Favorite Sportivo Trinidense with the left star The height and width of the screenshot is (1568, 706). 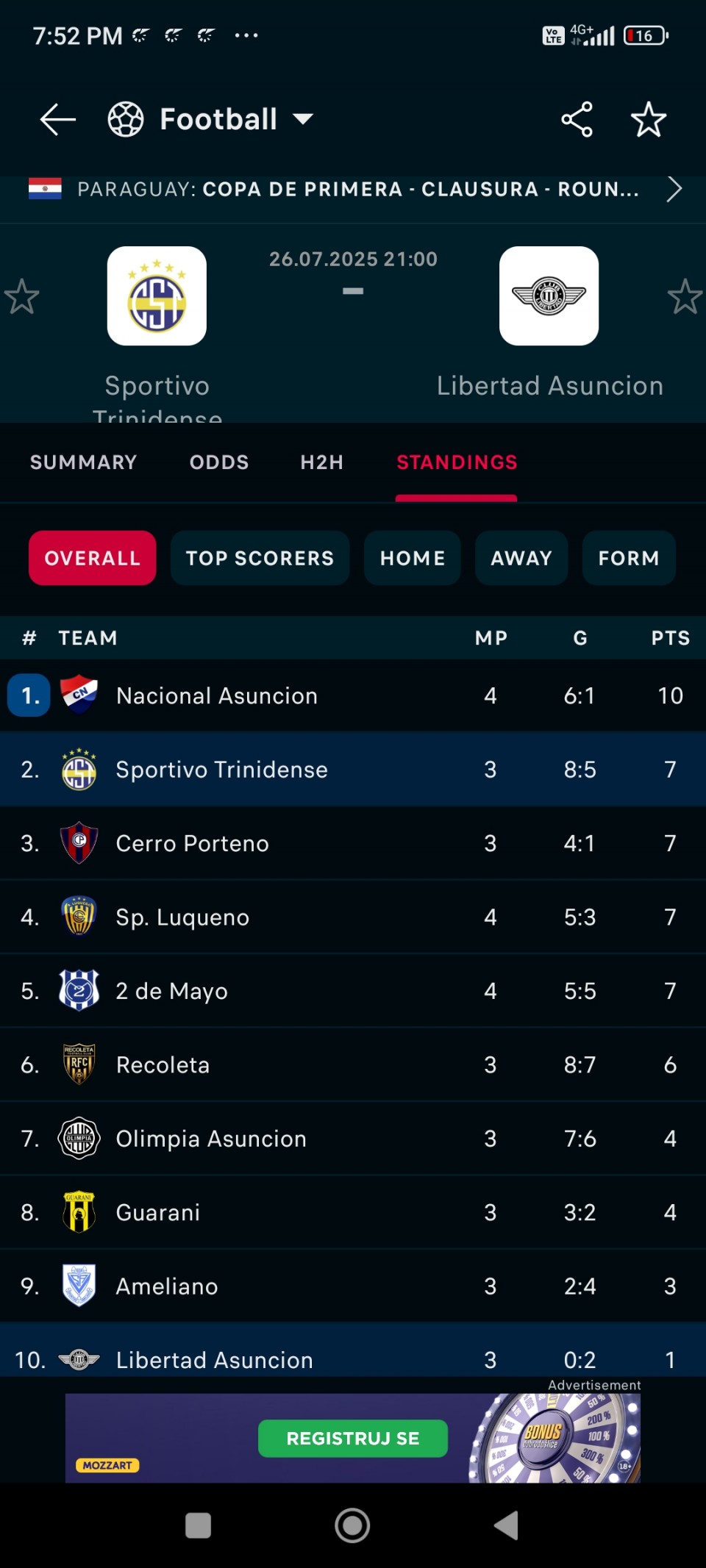[x=21, y=297]
